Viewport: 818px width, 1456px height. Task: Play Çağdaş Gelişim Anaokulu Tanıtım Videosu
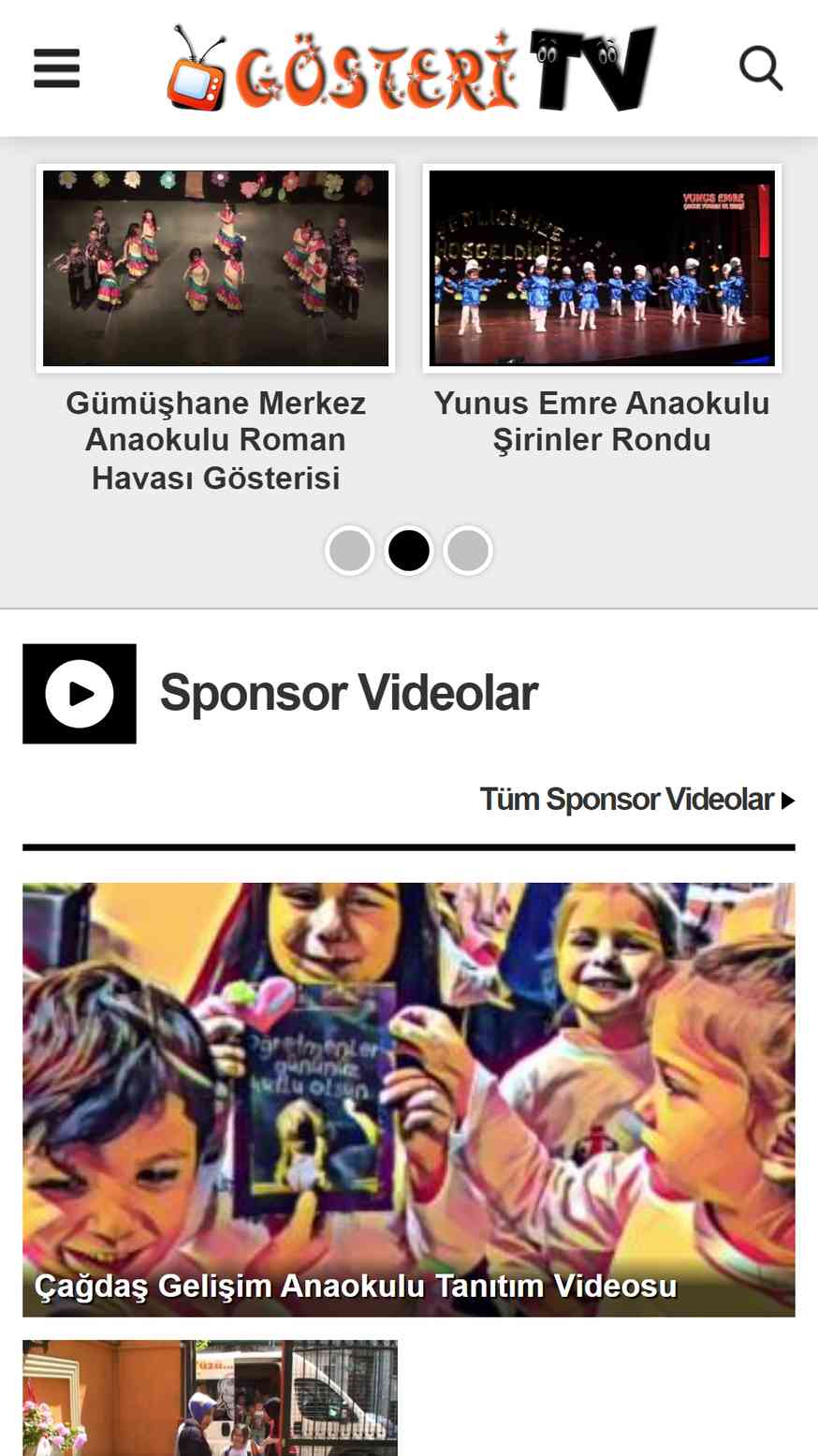pyautogui.click(x=409, y=1098)
